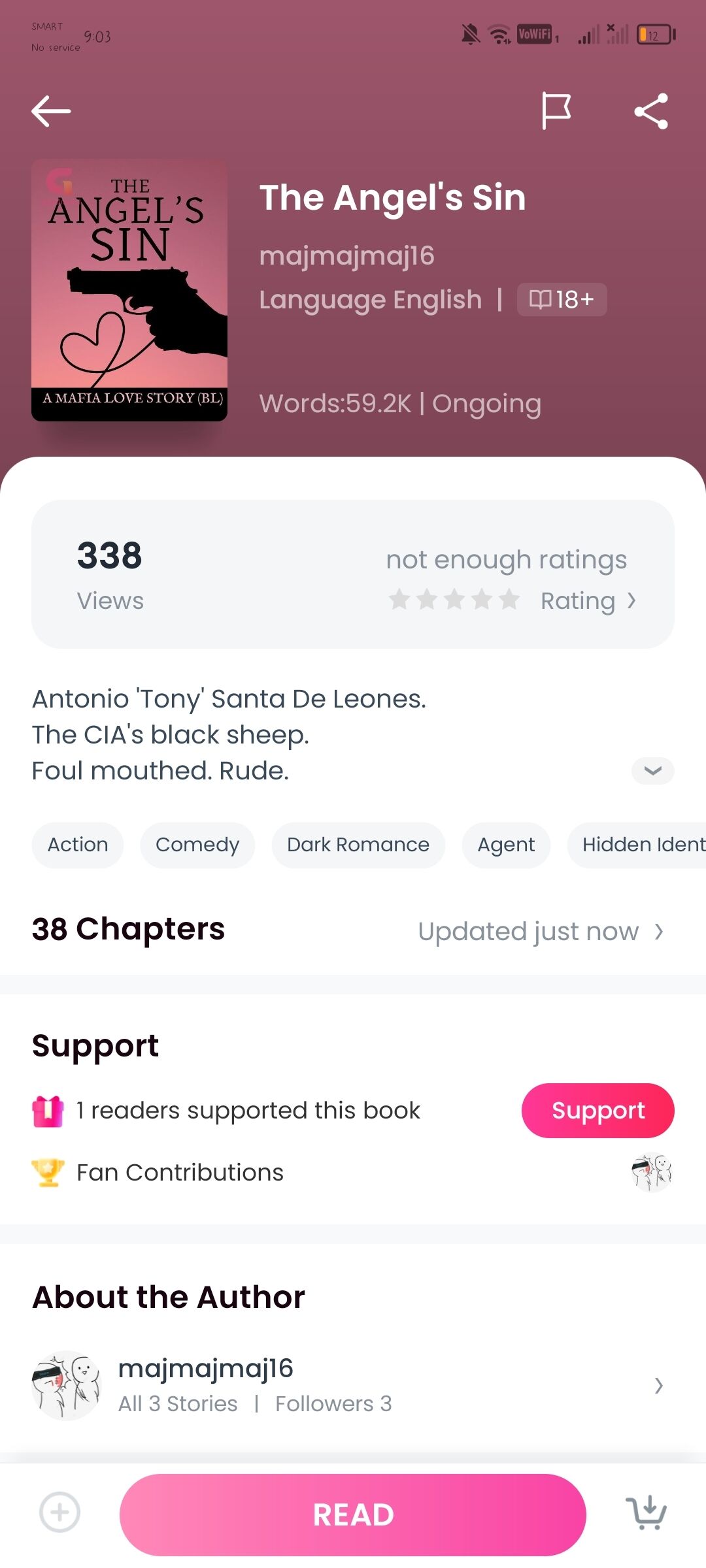Image resolution: width=706 pixels, height=1568 pixels.
Task: Open the Rating section
Action: click(x=588, y=600)
